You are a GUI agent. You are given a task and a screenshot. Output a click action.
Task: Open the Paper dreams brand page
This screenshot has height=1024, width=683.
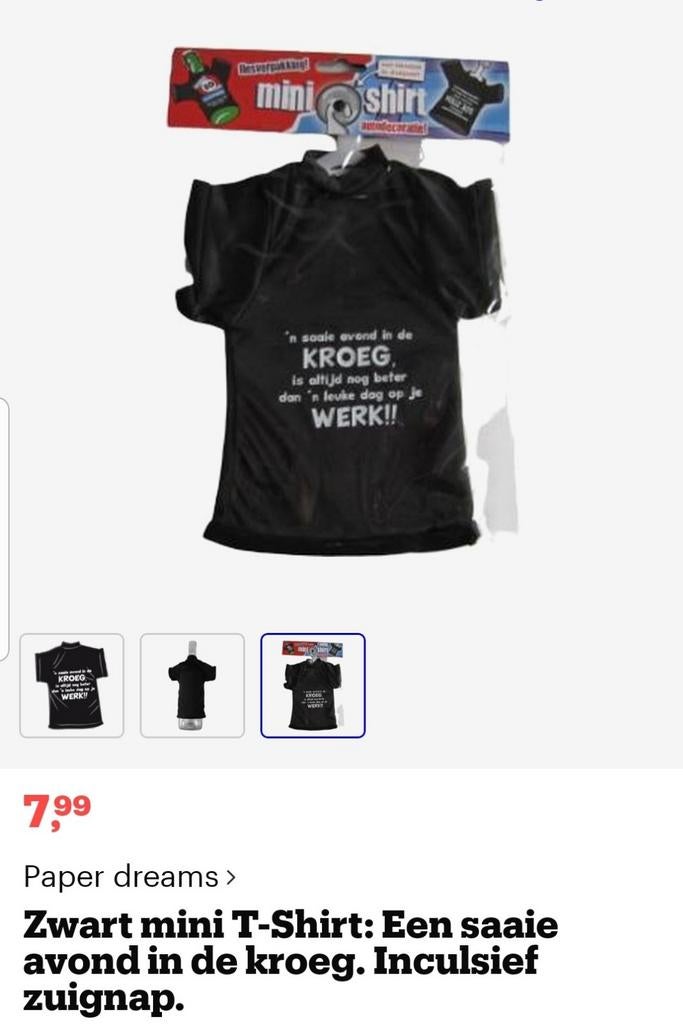[130, 877]
